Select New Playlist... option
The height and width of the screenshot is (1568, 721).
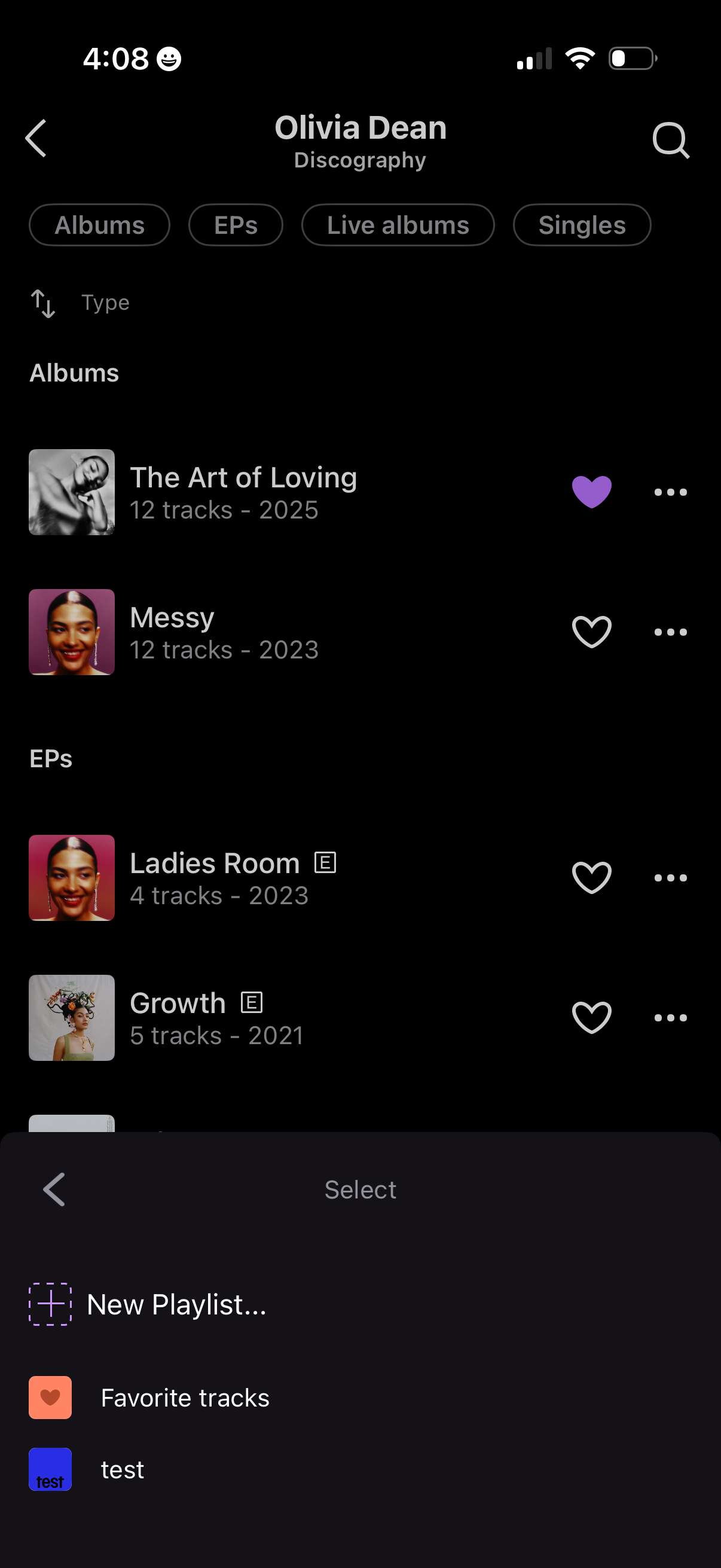coord(176,1304)
